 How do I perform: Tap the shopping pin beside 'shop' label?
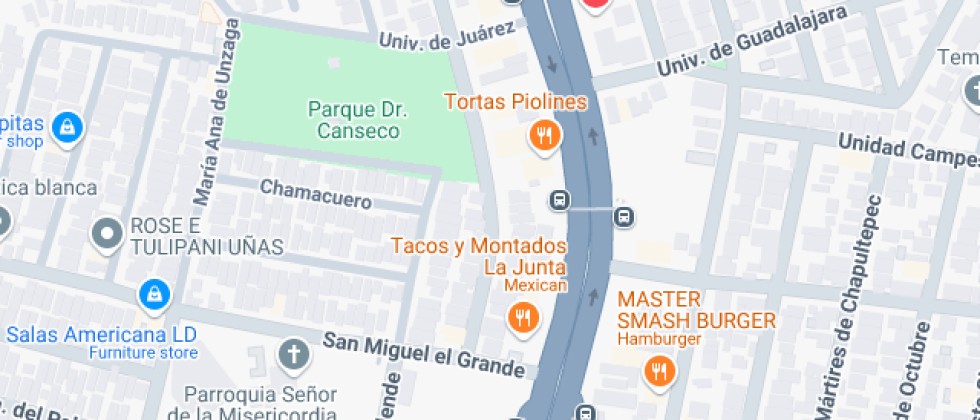click(x=68, y=128)
